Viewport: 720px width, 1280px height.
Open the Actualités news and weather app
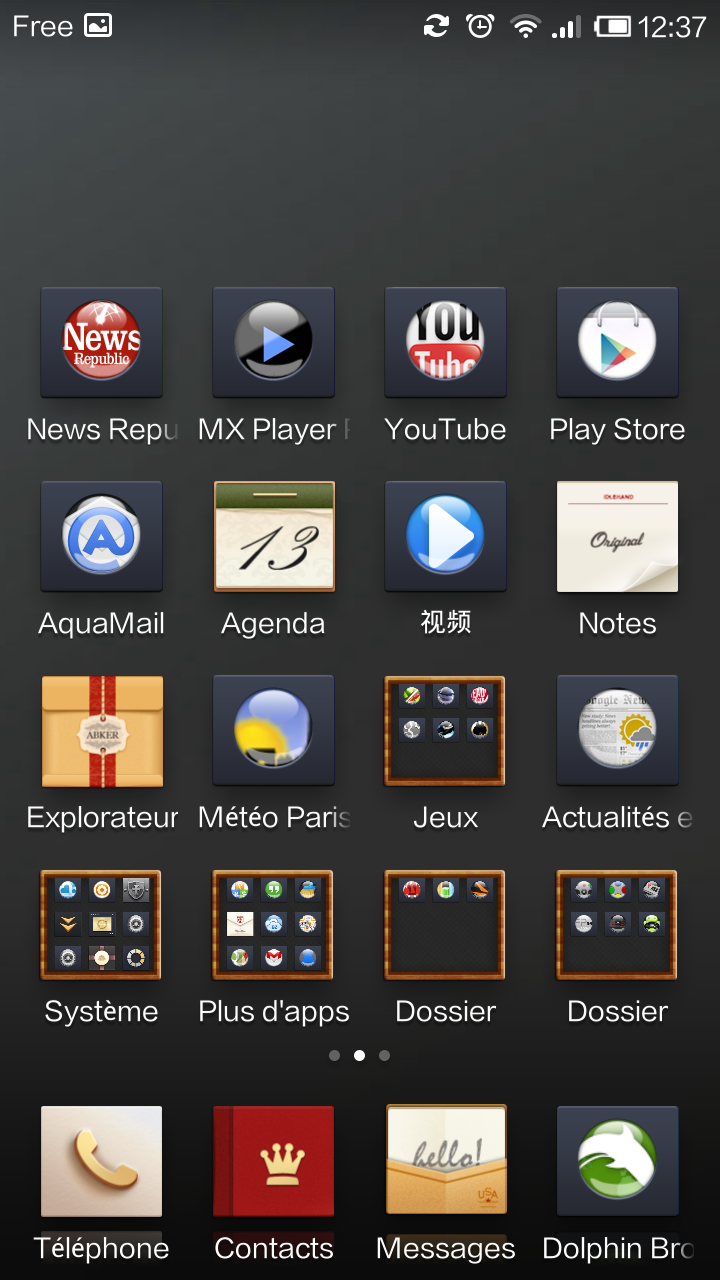(x=617, y=730)
